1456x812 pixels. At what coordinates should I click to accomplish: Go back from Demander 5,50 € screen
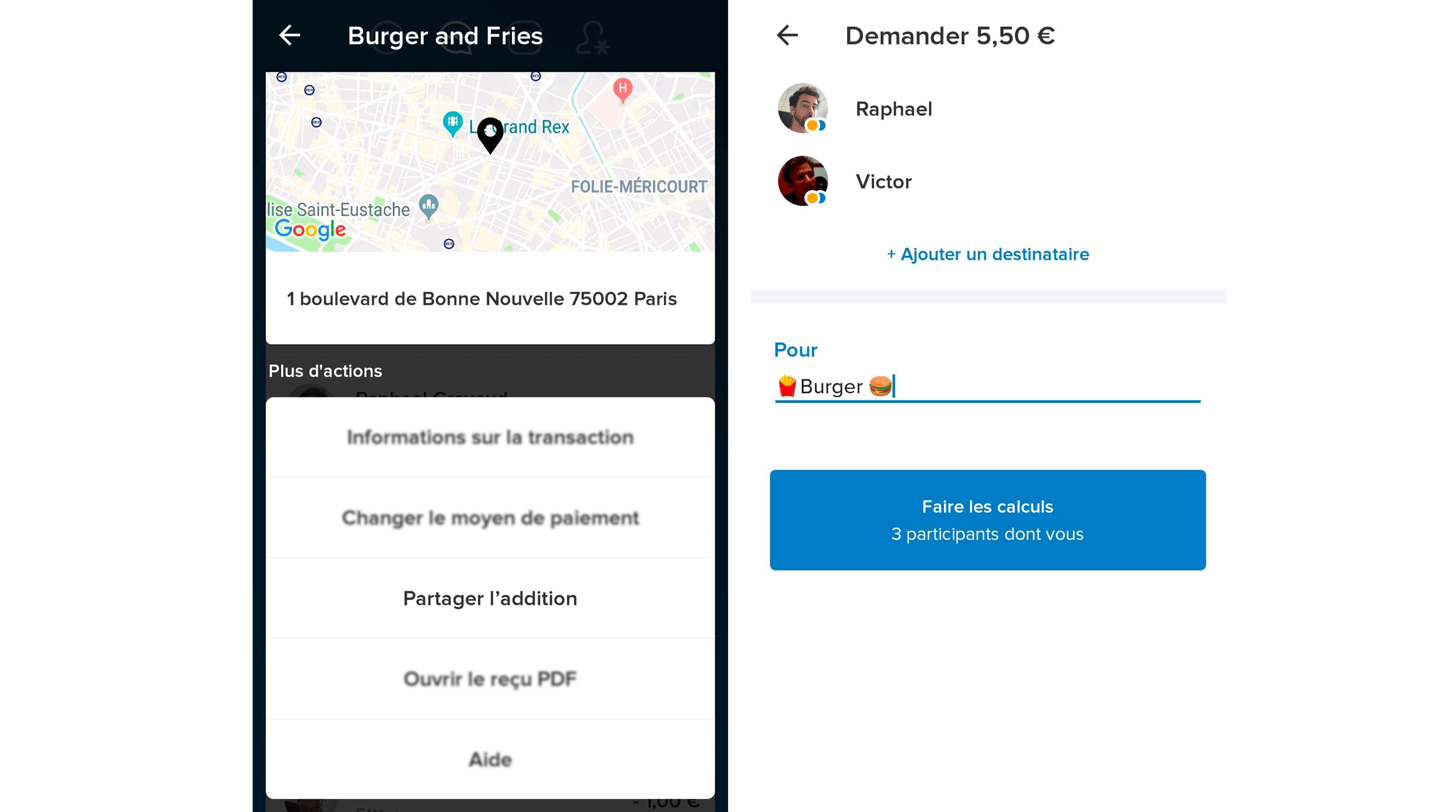(787, 35)
